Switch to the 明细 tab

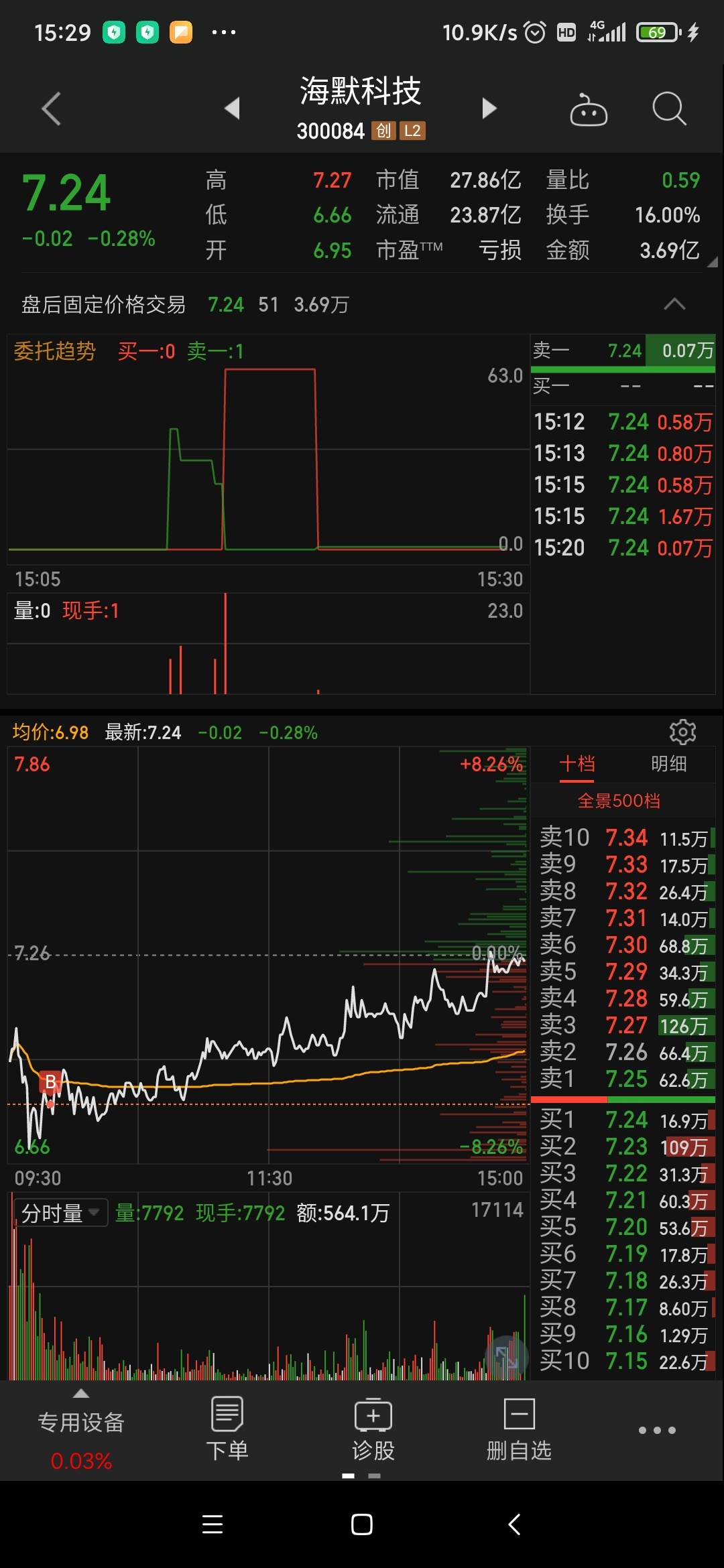(669, 764)
